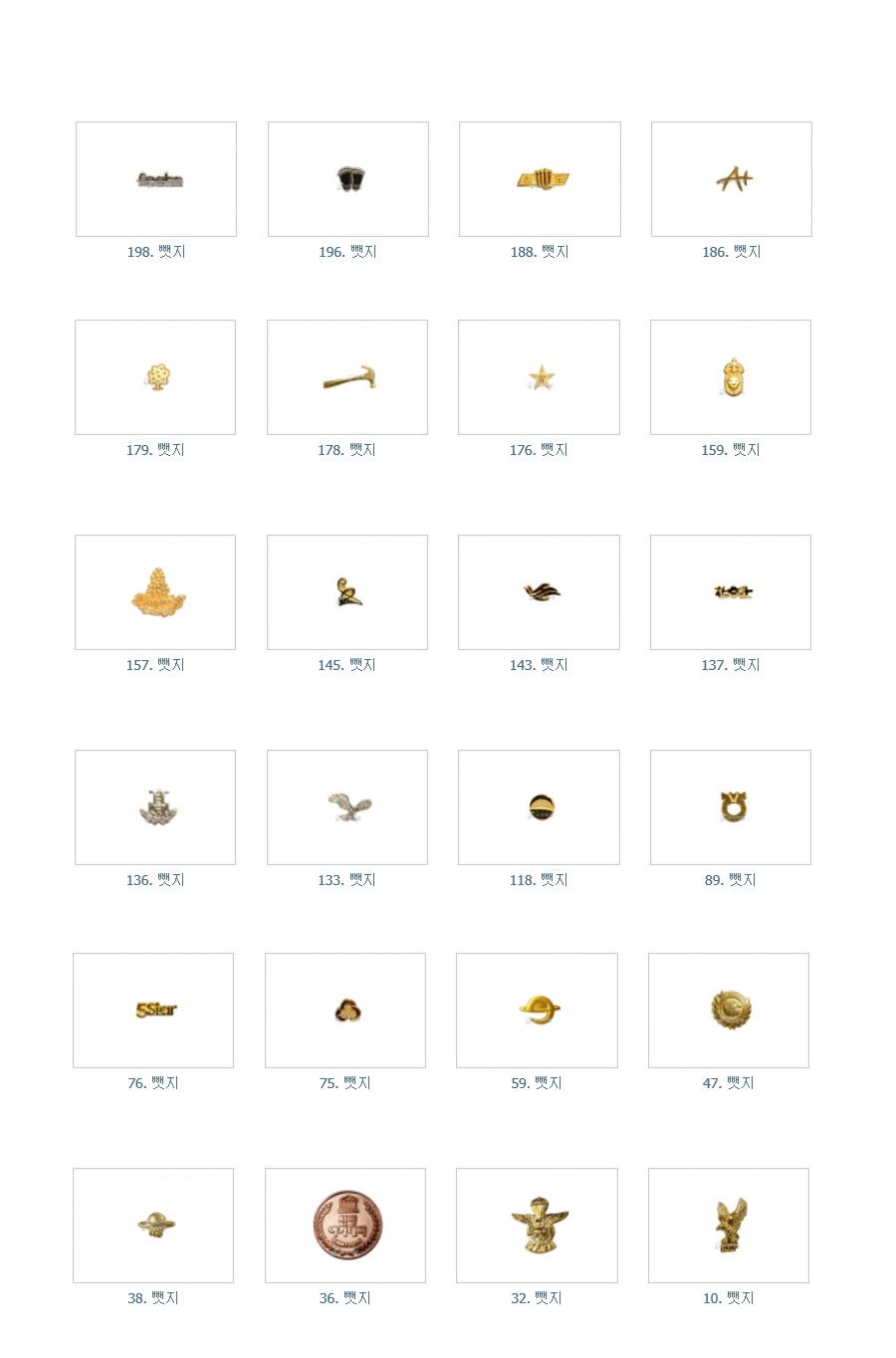896x1358 pixels.
Task: Select the A+ badge picture numbered 186
Action: (732, 179)
